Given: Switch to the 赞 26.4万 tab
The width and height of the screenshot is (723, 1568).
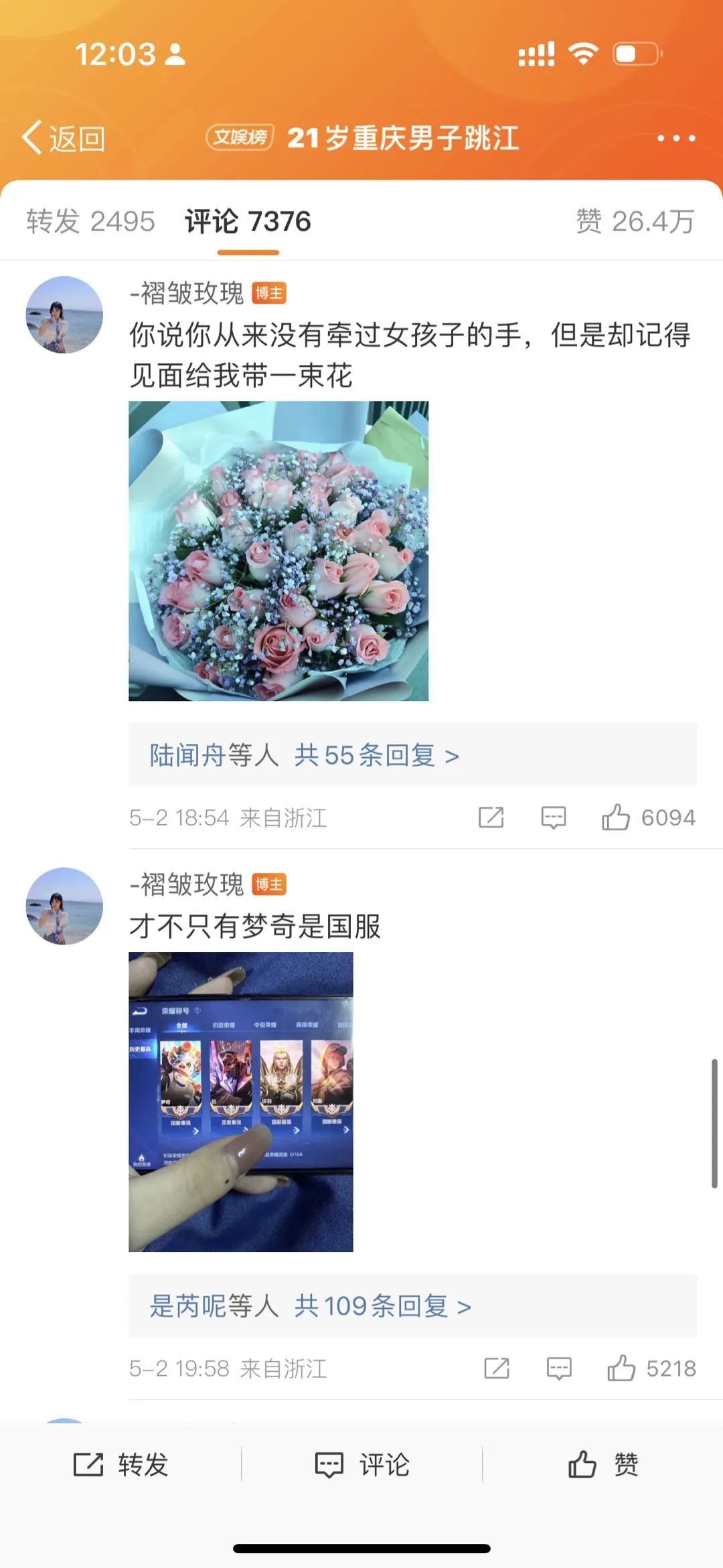Looking at the screenshot, I should tap(635, 222).
